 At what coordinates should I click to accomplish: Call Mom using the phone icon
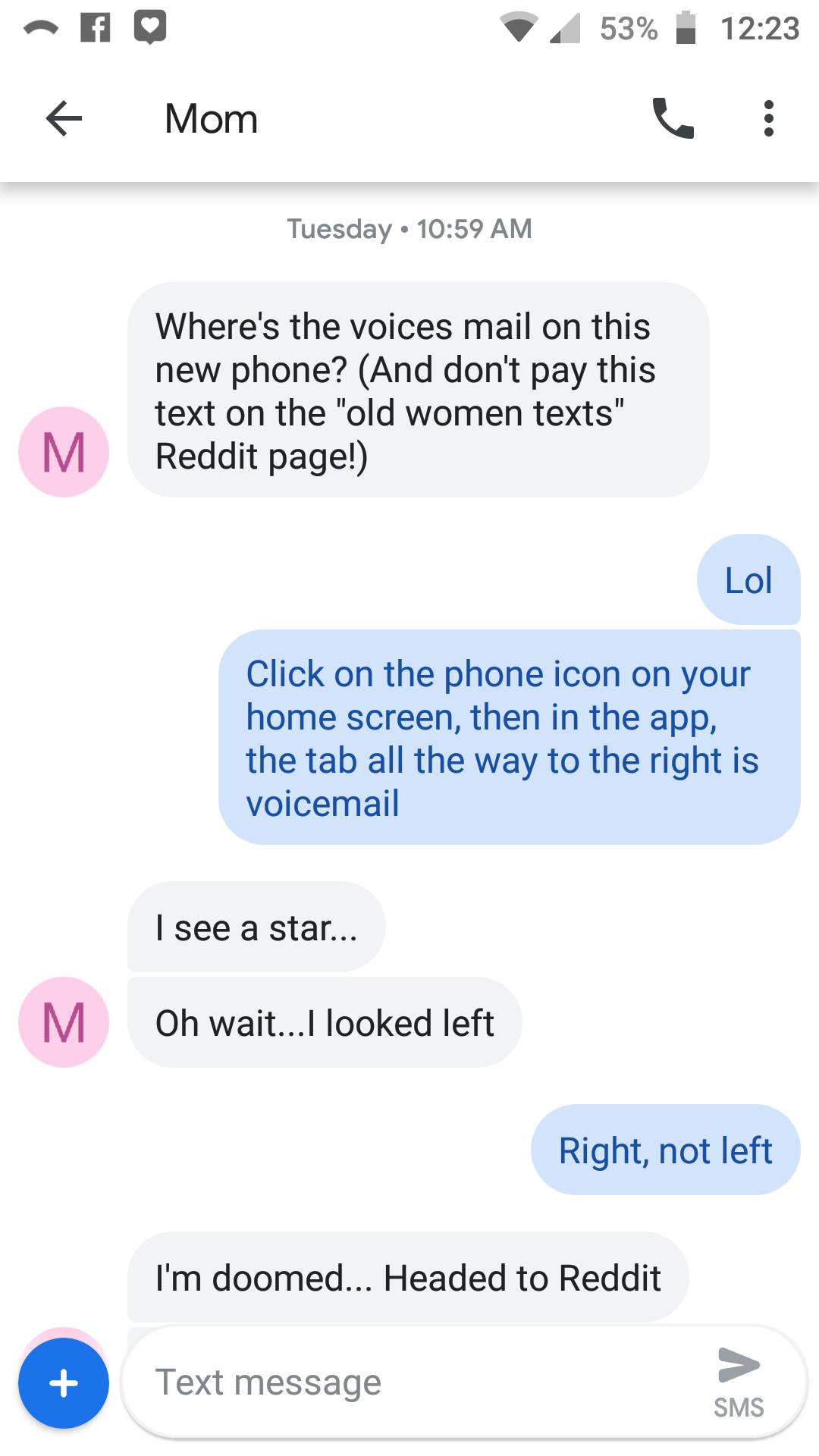click(673, 119)
